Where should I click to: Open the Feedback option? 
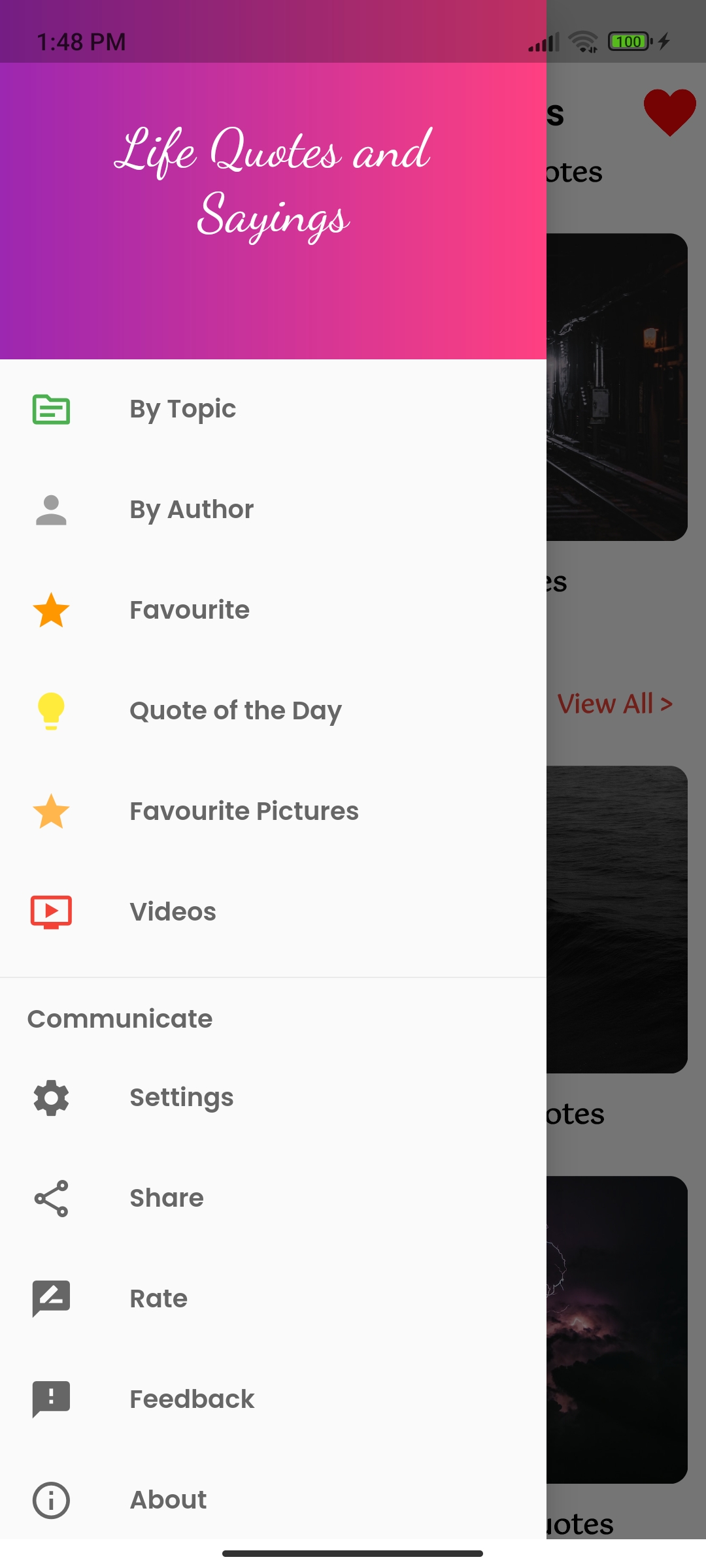click(192, 1399)
